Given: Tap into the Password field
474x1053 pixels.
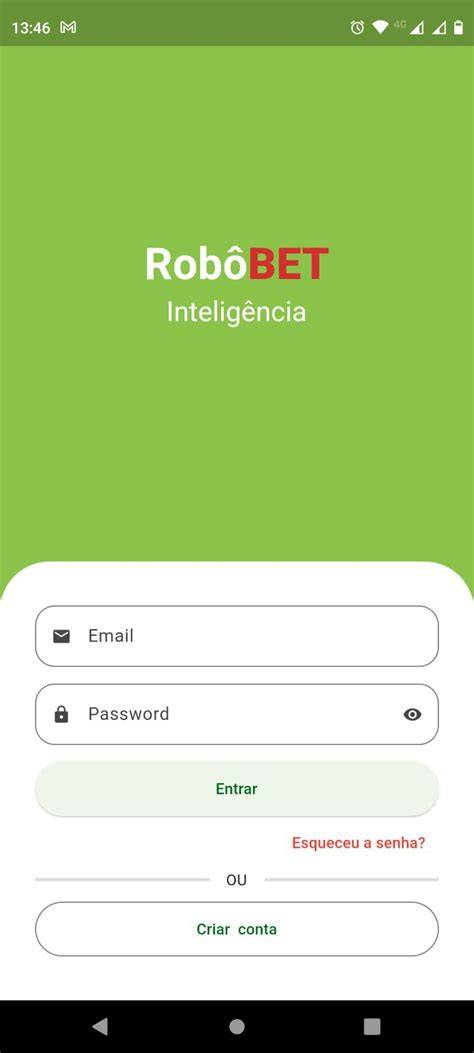Looking at the screenshot, I should point(236,714).
